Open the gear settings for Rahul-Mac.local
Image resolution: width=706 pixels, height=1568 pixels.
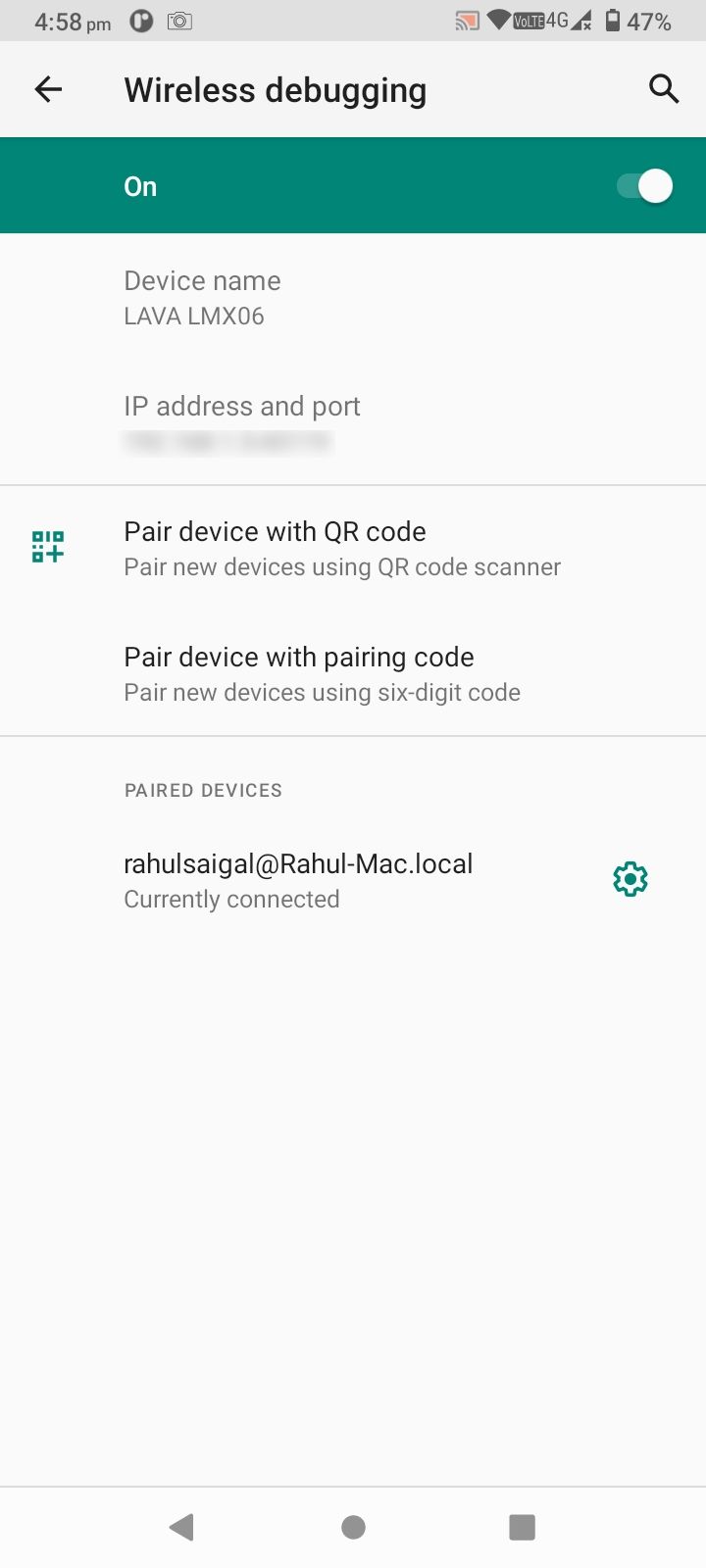[630, 879]
